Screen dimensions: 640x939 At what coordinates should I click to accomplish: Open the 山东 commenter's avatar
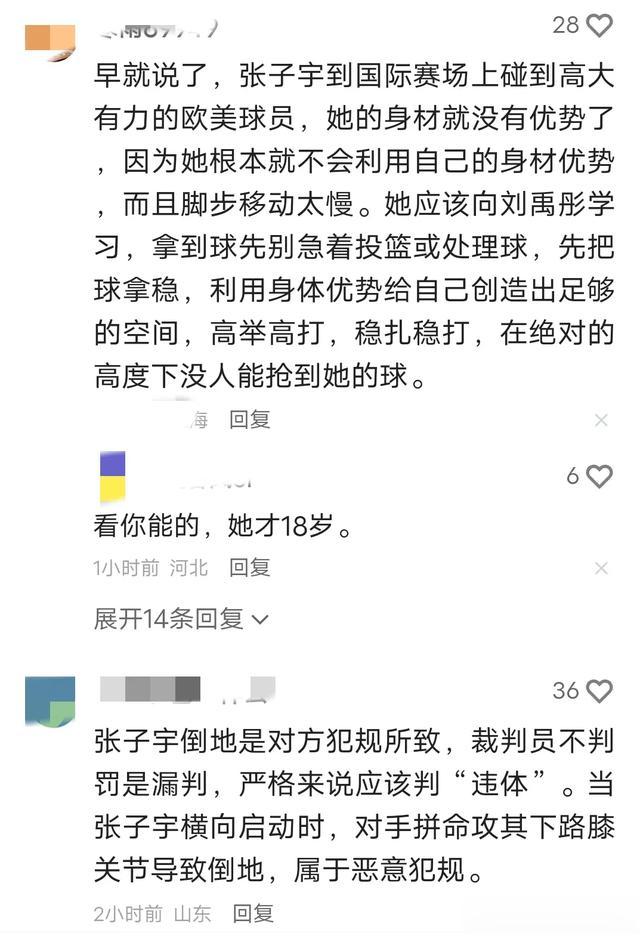point(50,701)
